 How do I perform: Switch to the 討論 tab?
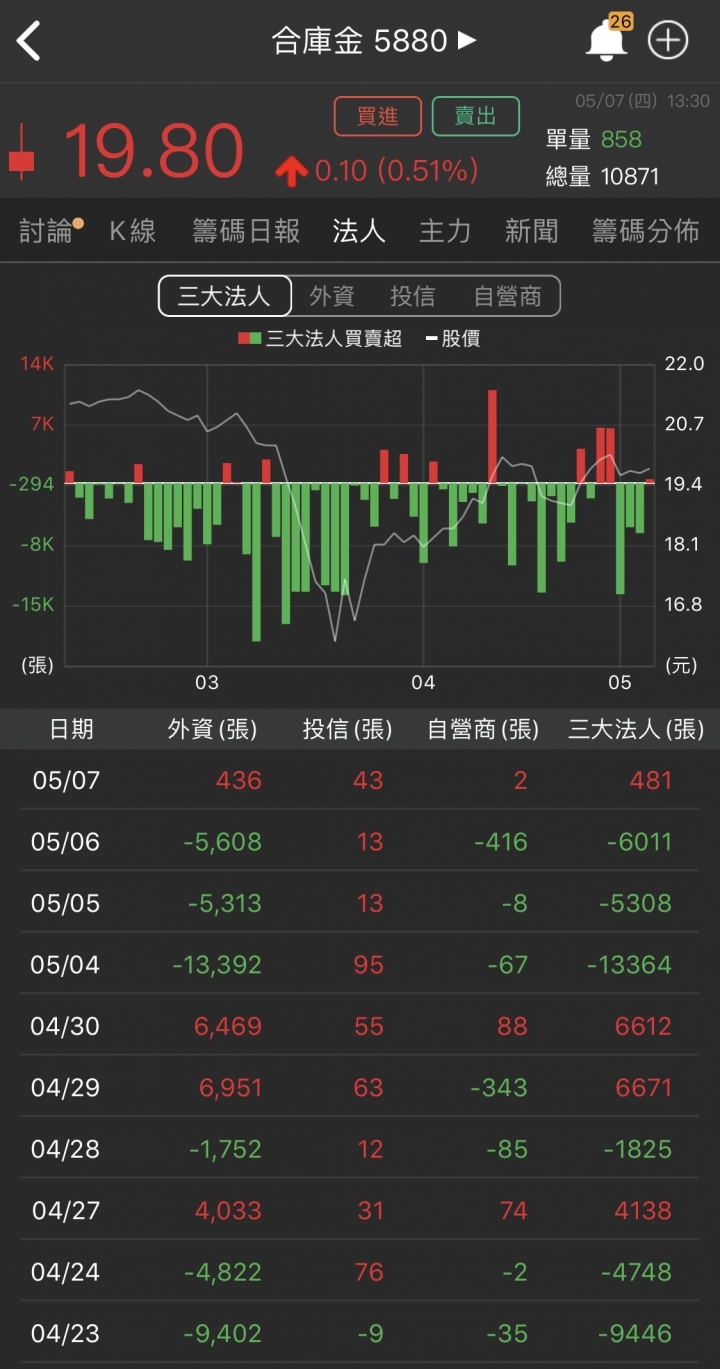(x=46, y=231)
